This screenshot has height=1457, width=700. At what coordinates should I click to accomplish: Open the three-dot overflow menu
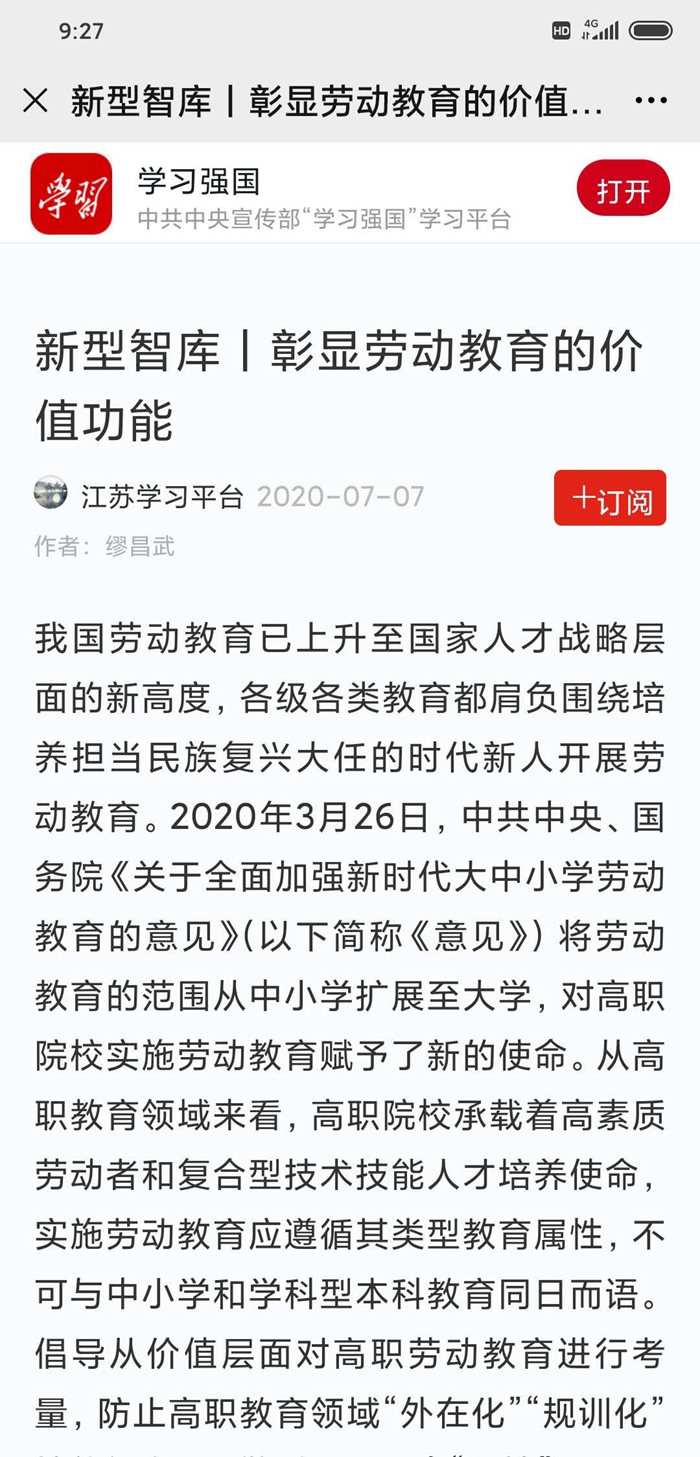point(651,101)
